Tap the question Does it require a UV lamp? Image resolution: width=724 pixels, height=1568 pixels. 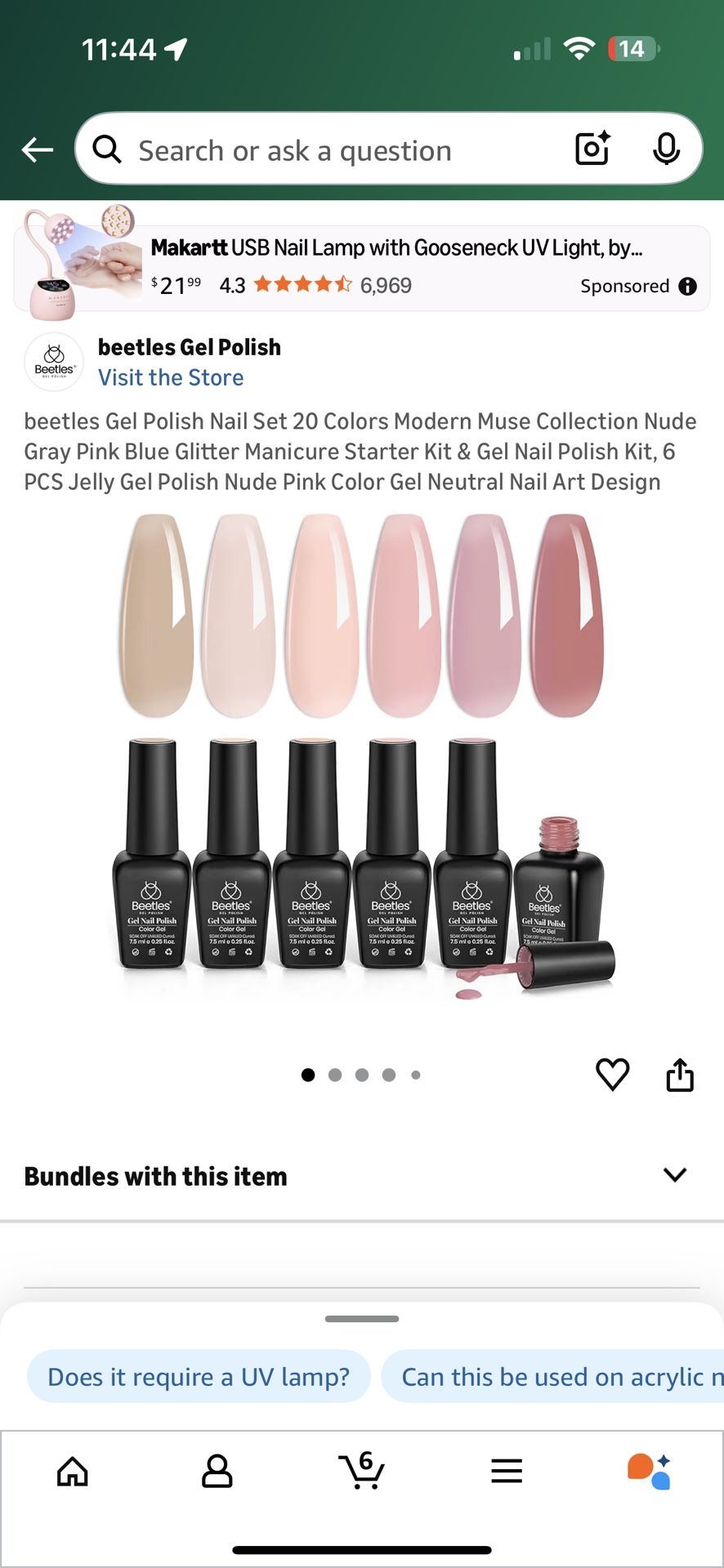pyautogui.click(x=199, y=1376)
